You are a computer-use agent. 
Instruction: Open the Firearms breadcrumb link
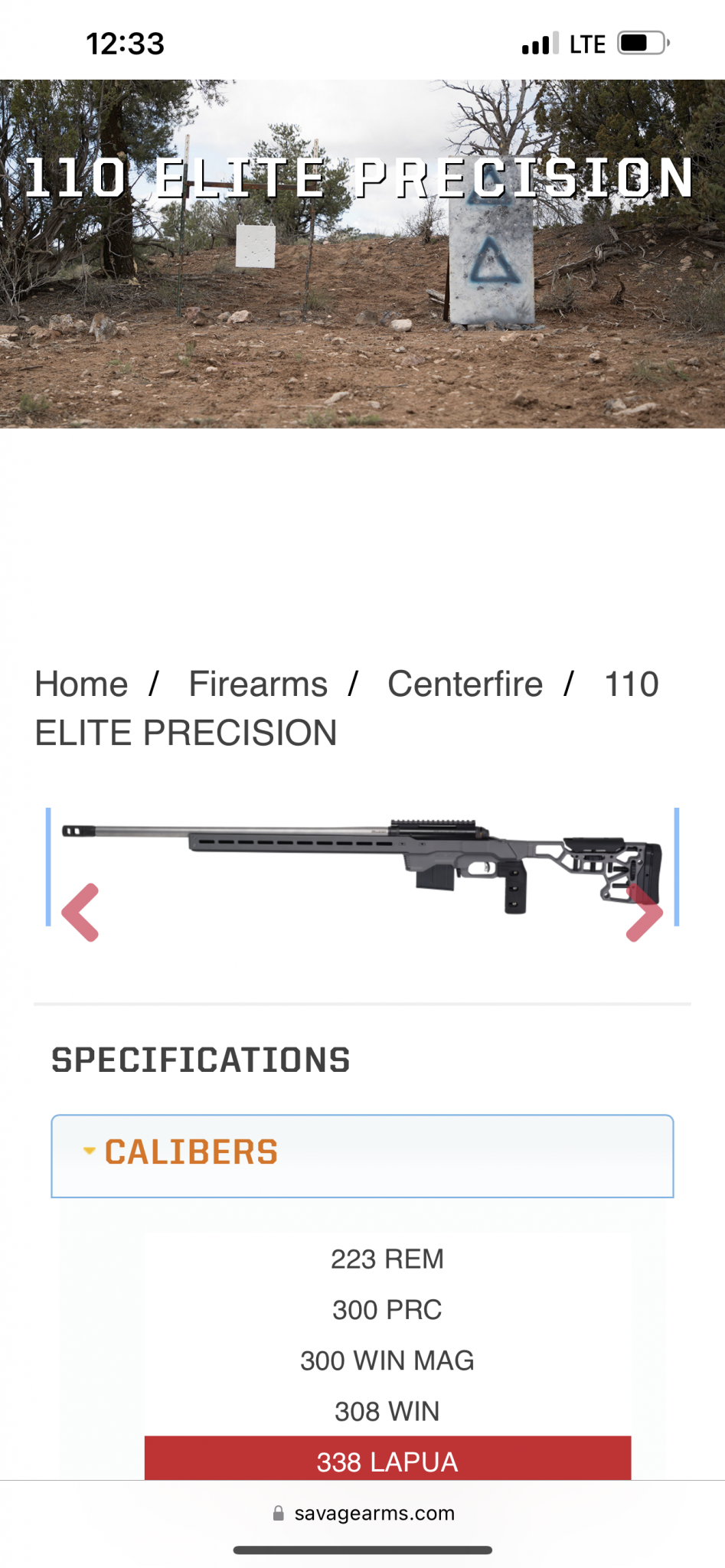pyautogui.click(x=258, y=684)
